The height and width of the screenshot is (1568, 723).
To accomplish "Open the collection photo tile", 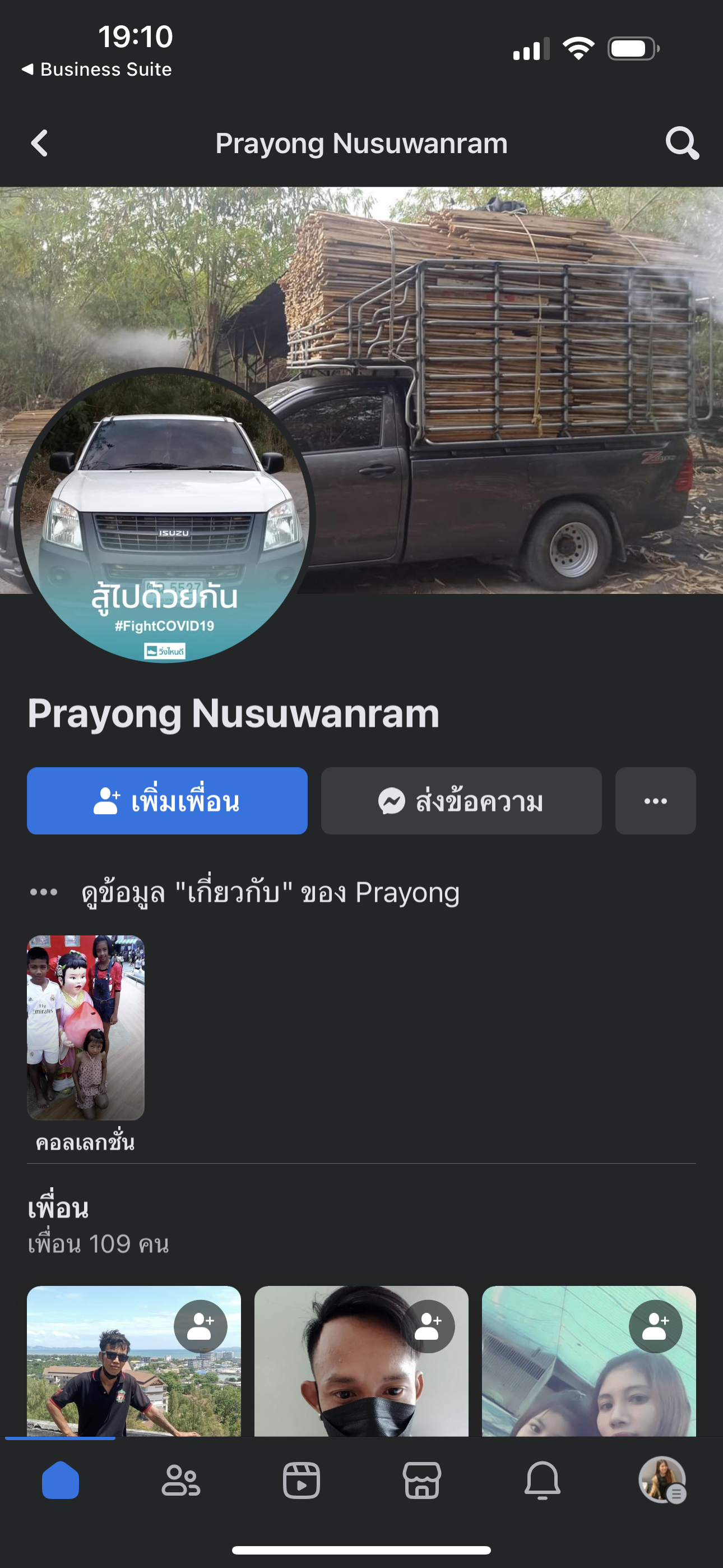I will coord(86,1027).
